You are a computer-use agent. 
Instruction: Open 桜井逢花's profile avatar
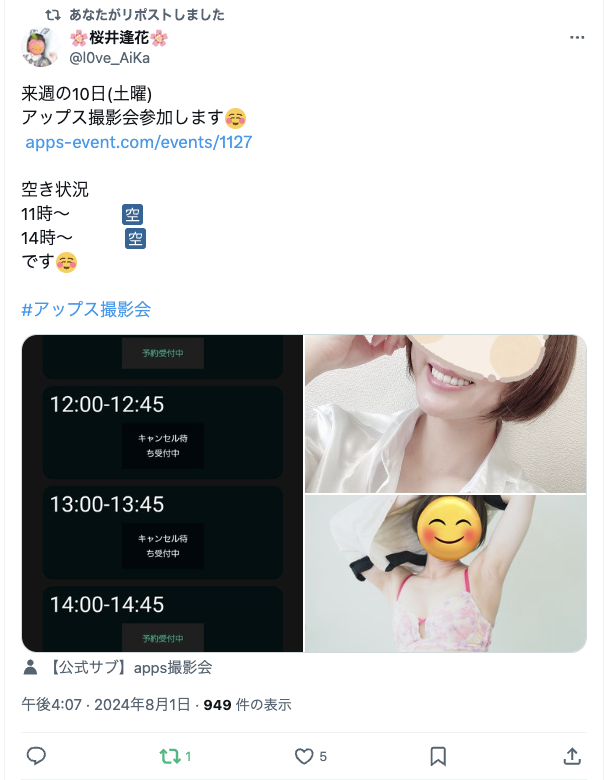click(38, 47)
